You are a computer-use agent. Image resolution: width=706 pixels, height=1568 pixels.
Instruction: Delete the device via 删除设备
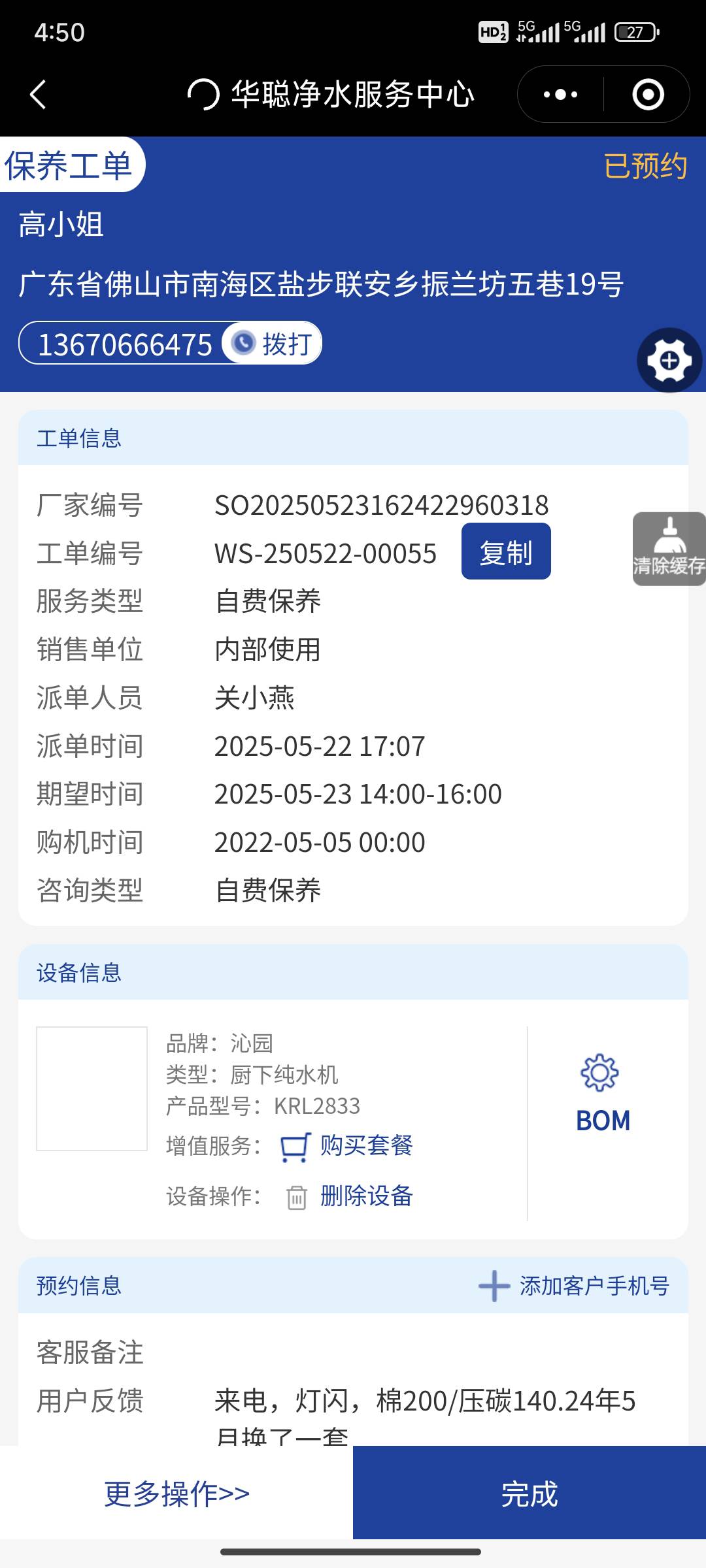point(365,1196)
